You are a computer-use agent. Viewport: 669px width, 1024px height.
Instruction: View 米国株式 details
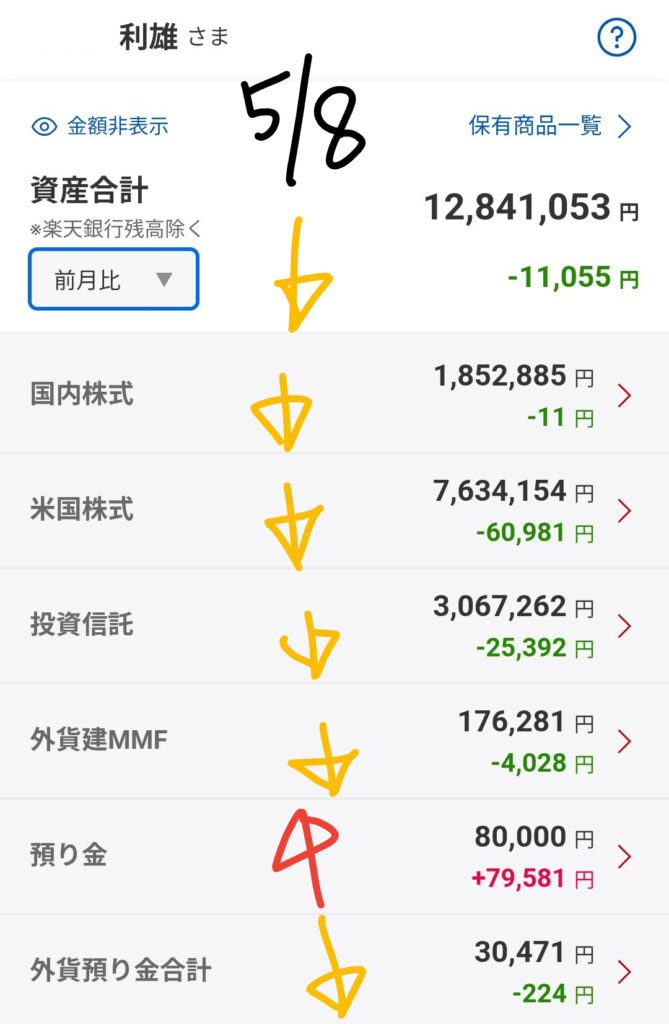tap(334, 510)
